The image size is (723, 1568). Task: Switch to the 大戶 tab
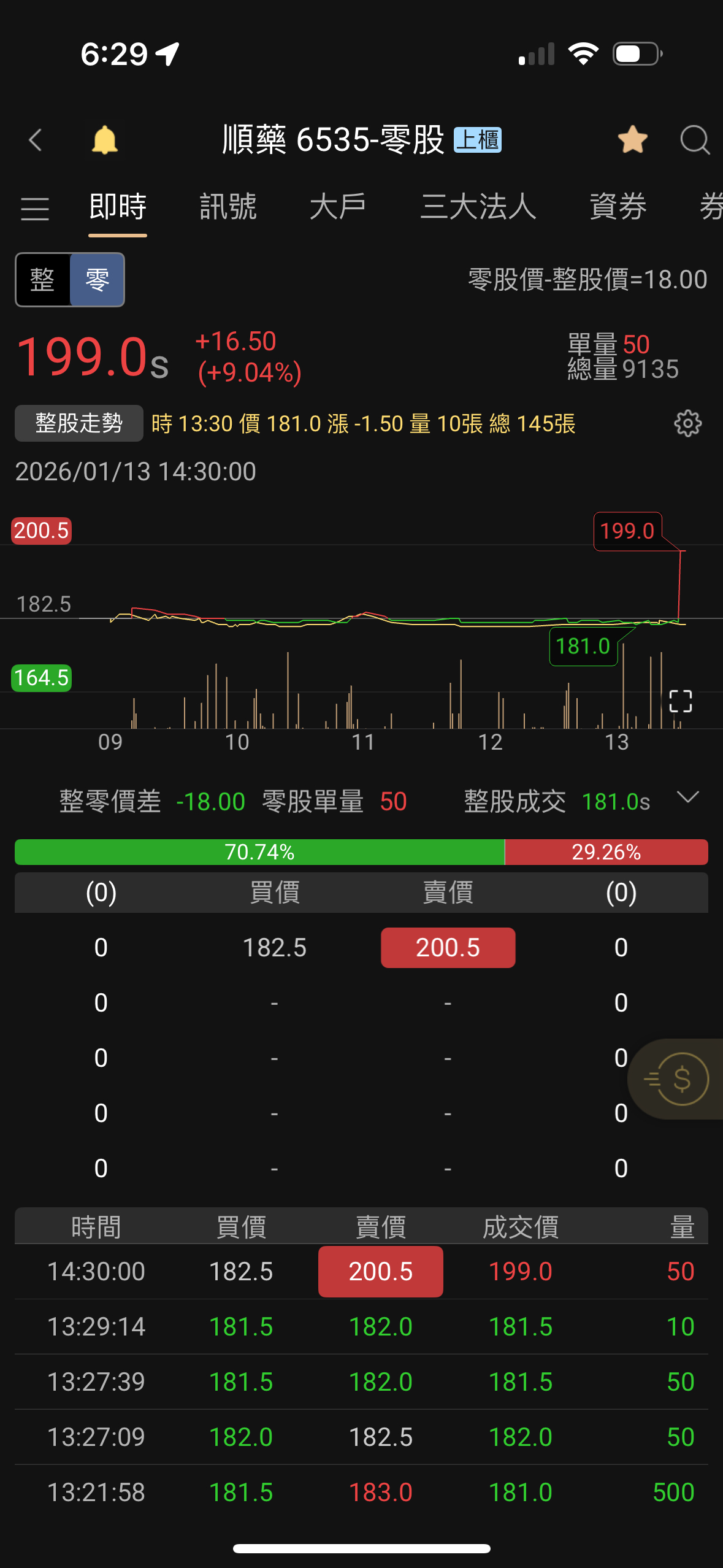[338, 207]
